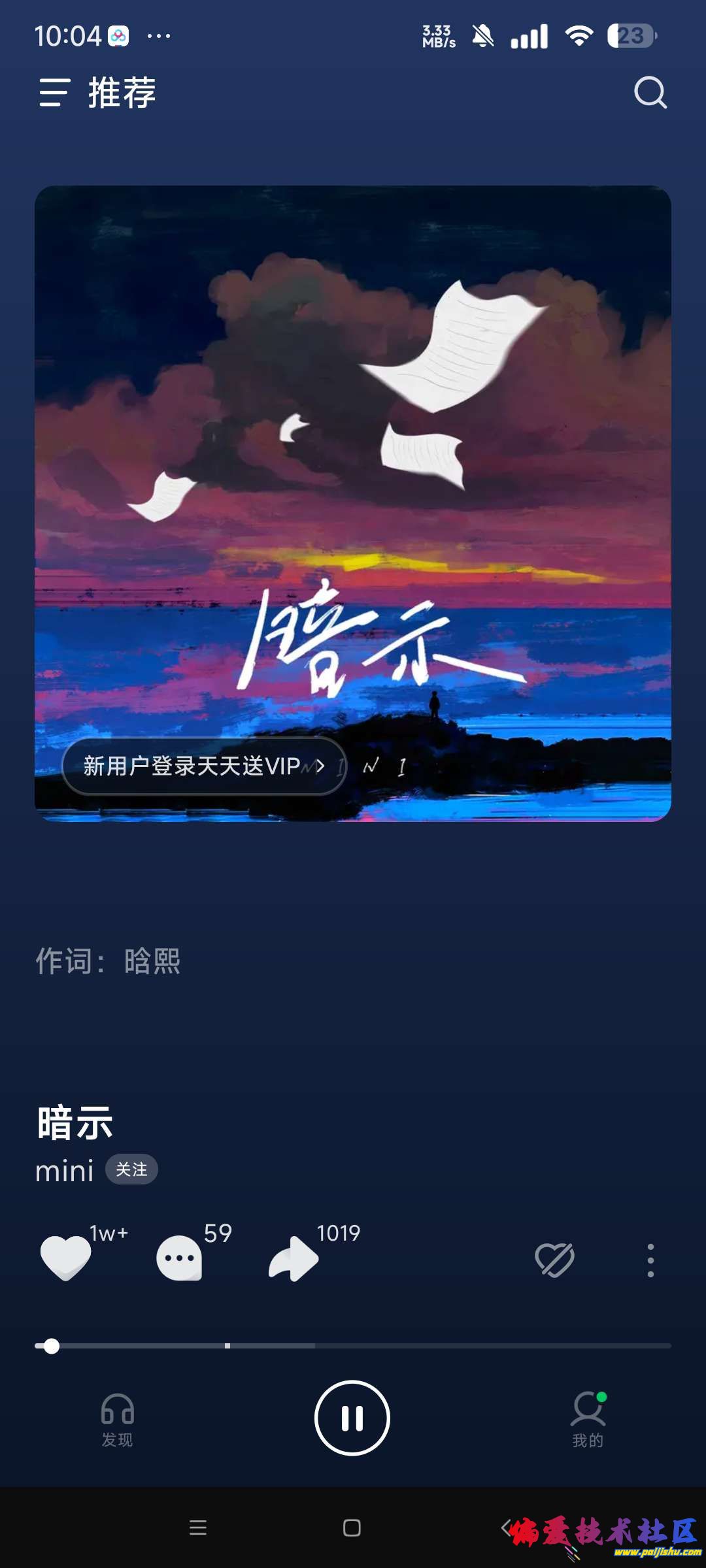Open the three-dot more options menu
This screenshot has width=706, height=1568.
point(650,1260)
